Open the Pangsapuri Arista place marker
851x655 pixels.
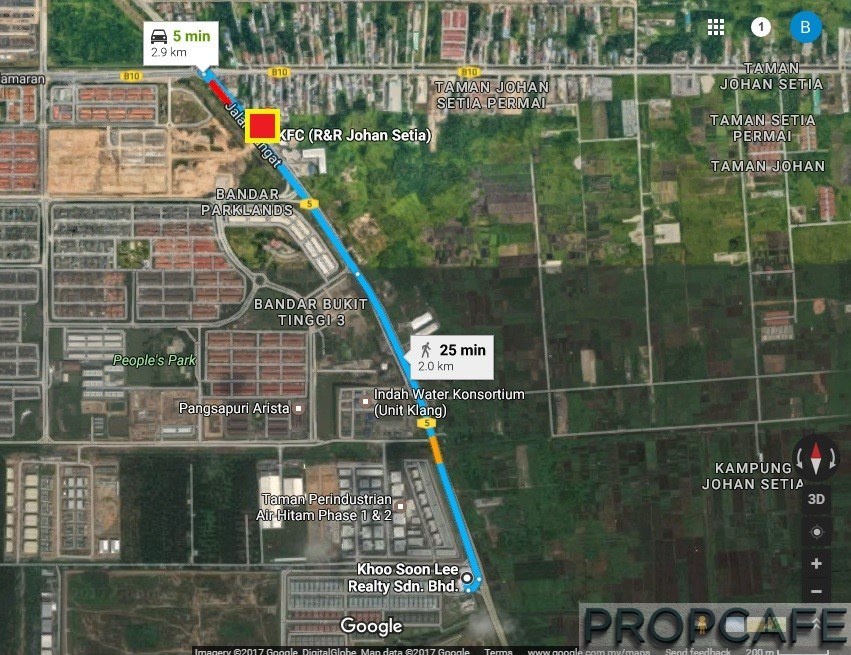pyautogui.click(x=298, y=408)
